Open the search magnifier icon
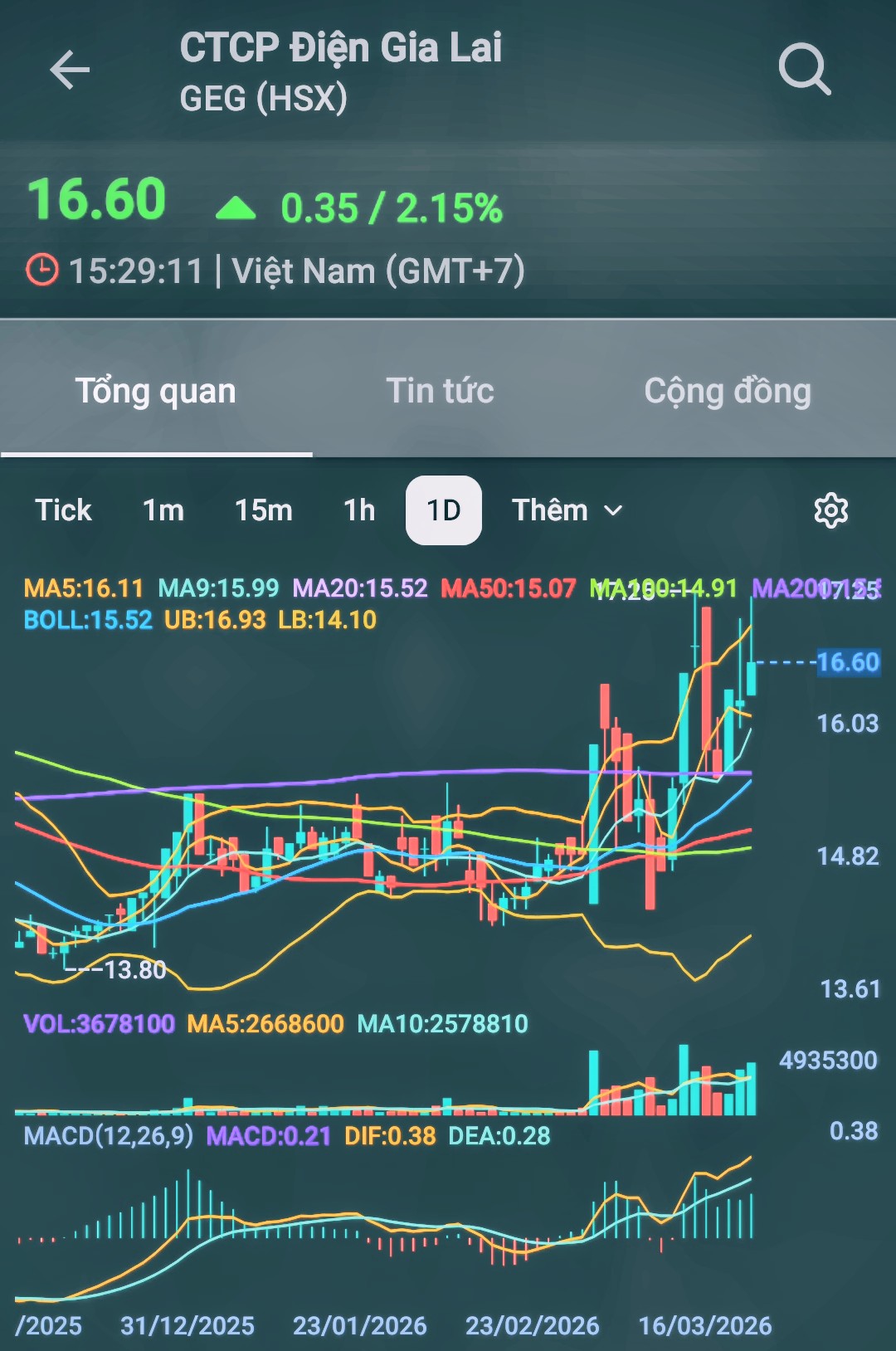 (x=804, y=70)
